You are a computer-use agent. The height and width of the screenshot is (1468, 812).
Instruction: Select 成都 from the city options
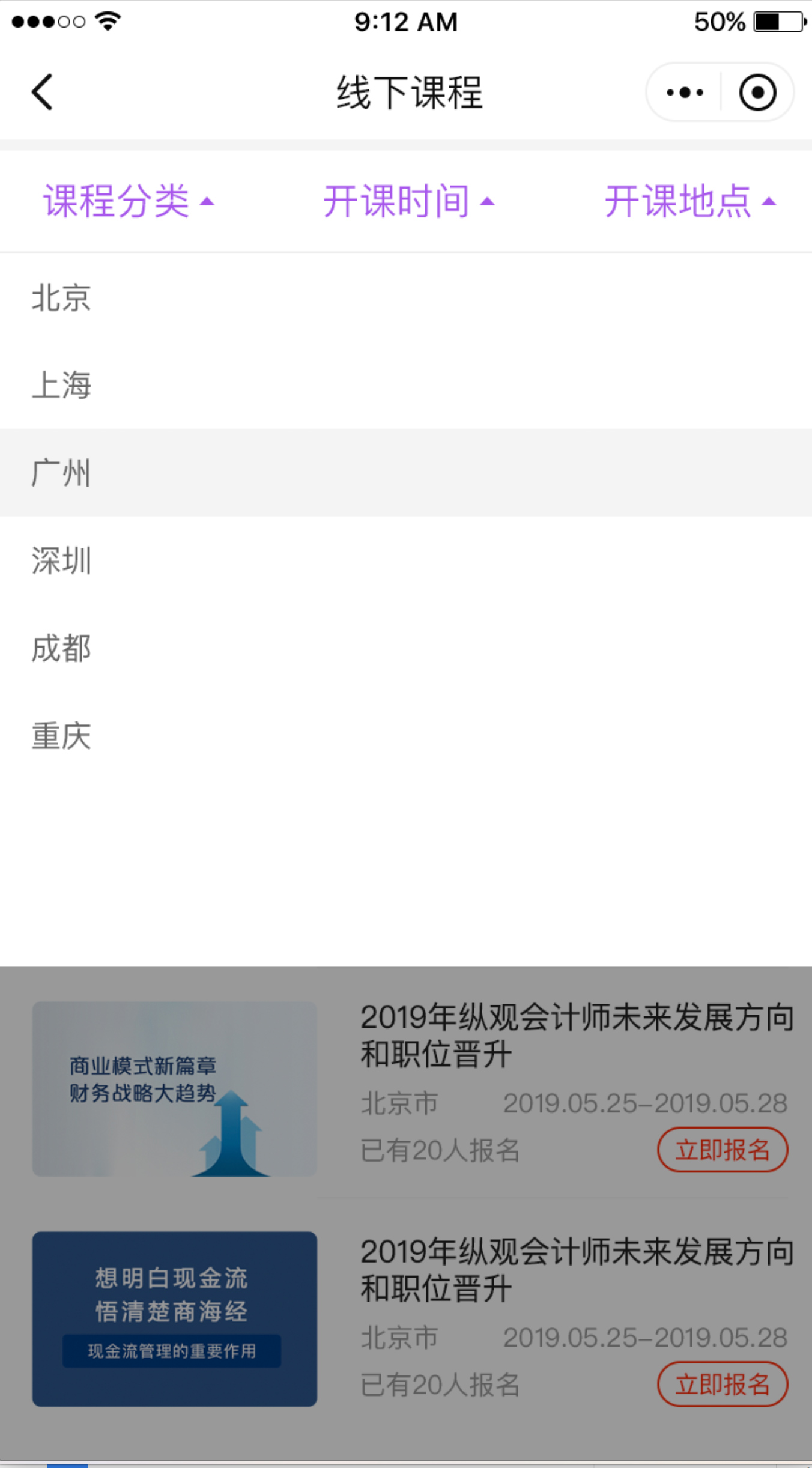406,648
